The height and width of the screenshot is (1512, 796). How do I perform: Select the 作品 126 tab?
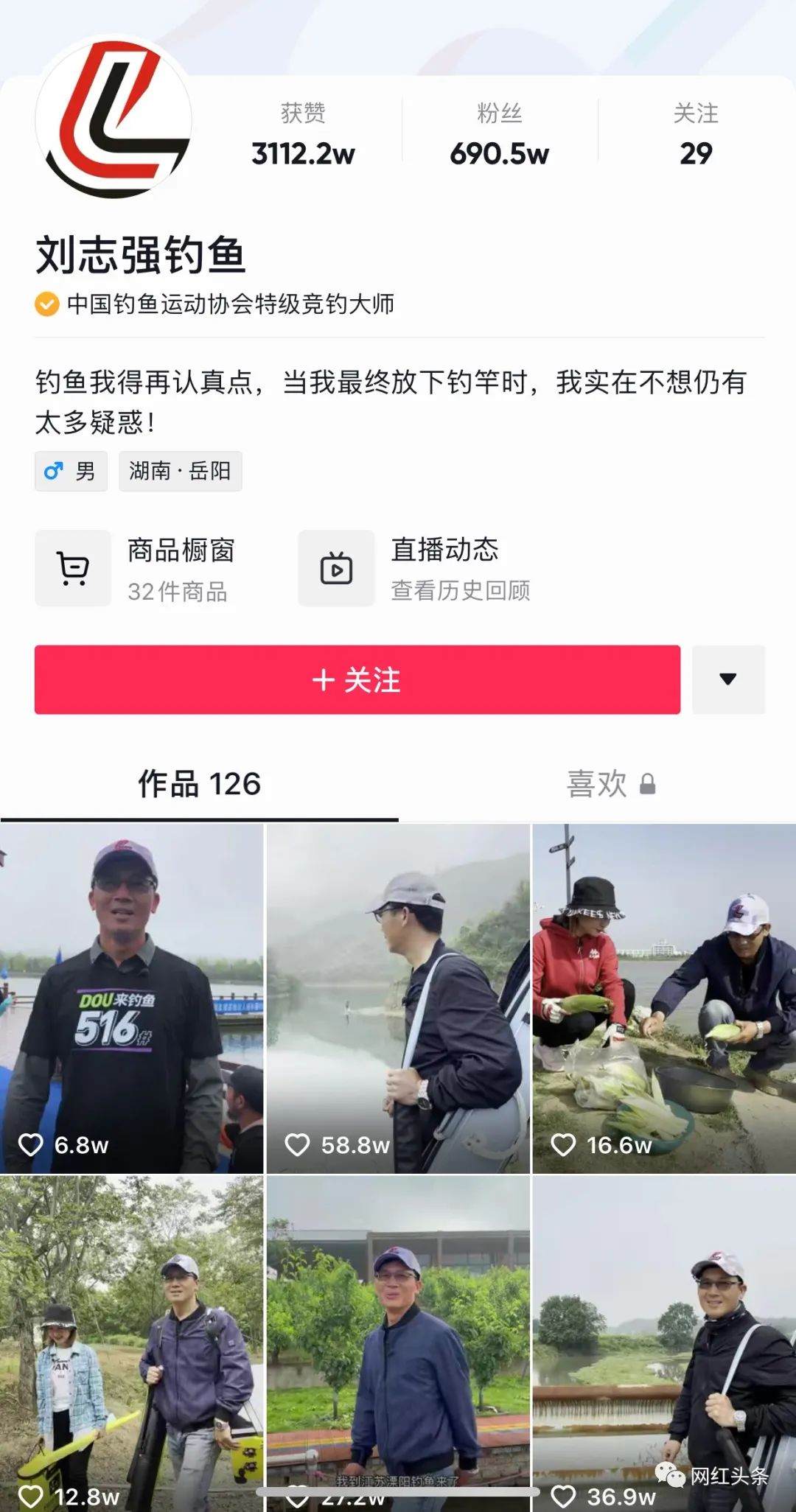coord(199,784)
